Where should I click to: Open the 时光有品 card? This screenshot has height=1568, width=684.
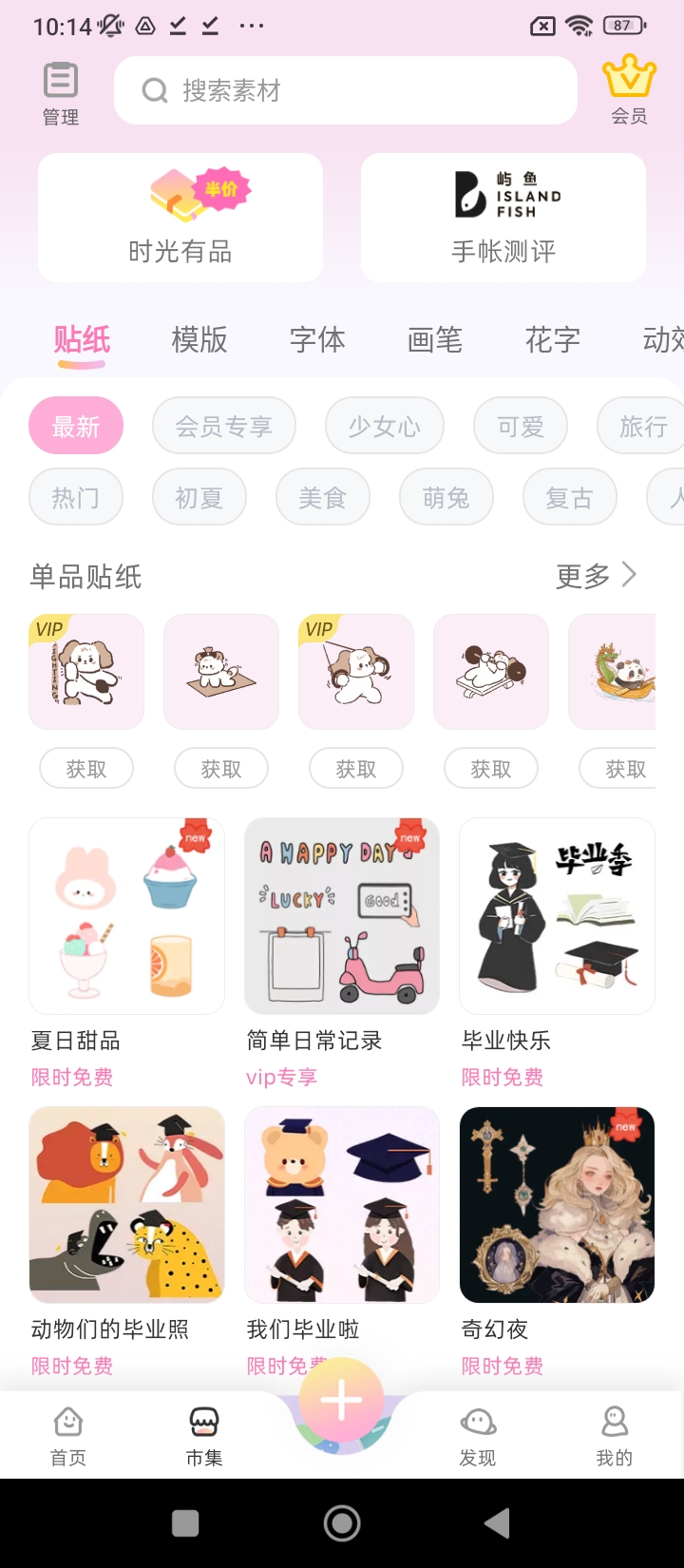coord(180,218)
